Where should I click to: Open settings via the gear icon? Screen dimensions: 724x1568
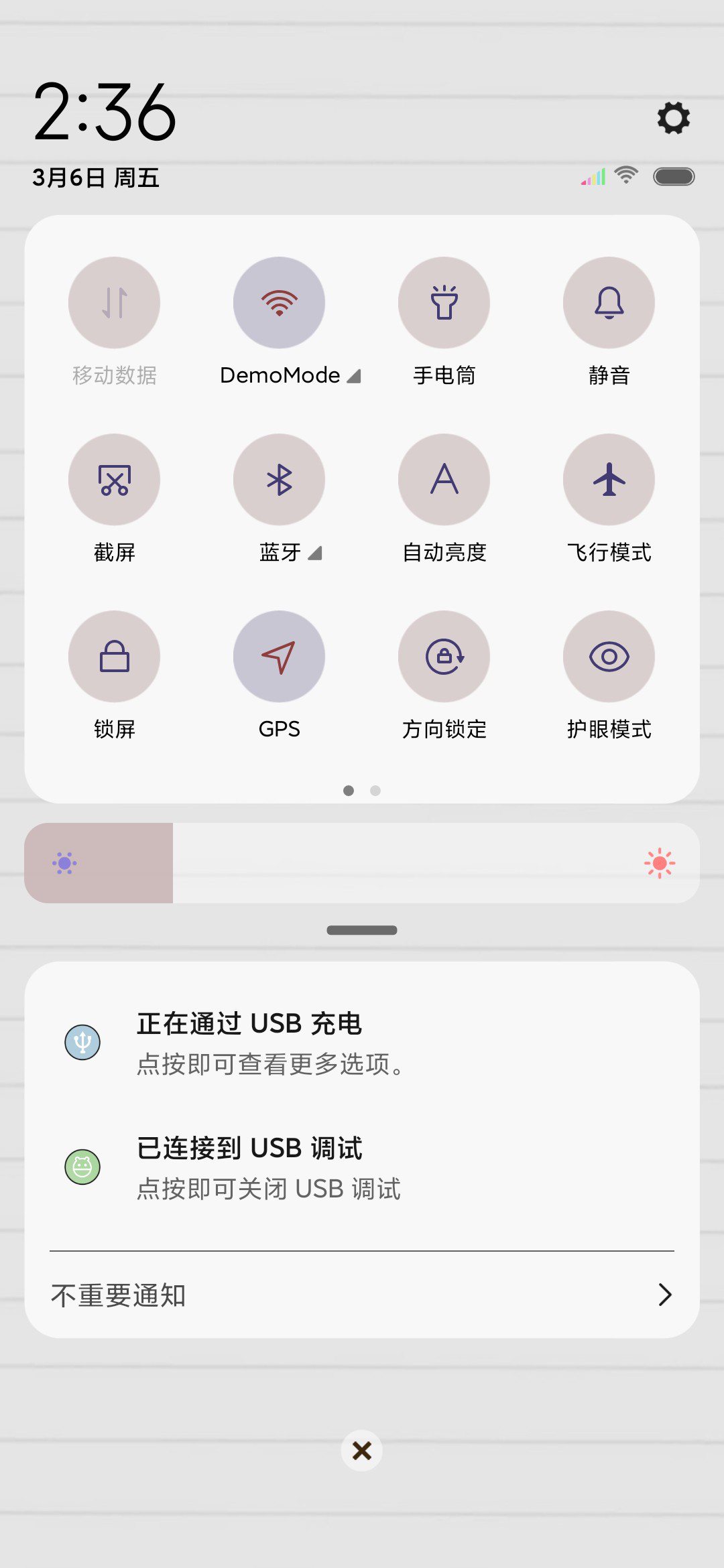tap(673, 118)
